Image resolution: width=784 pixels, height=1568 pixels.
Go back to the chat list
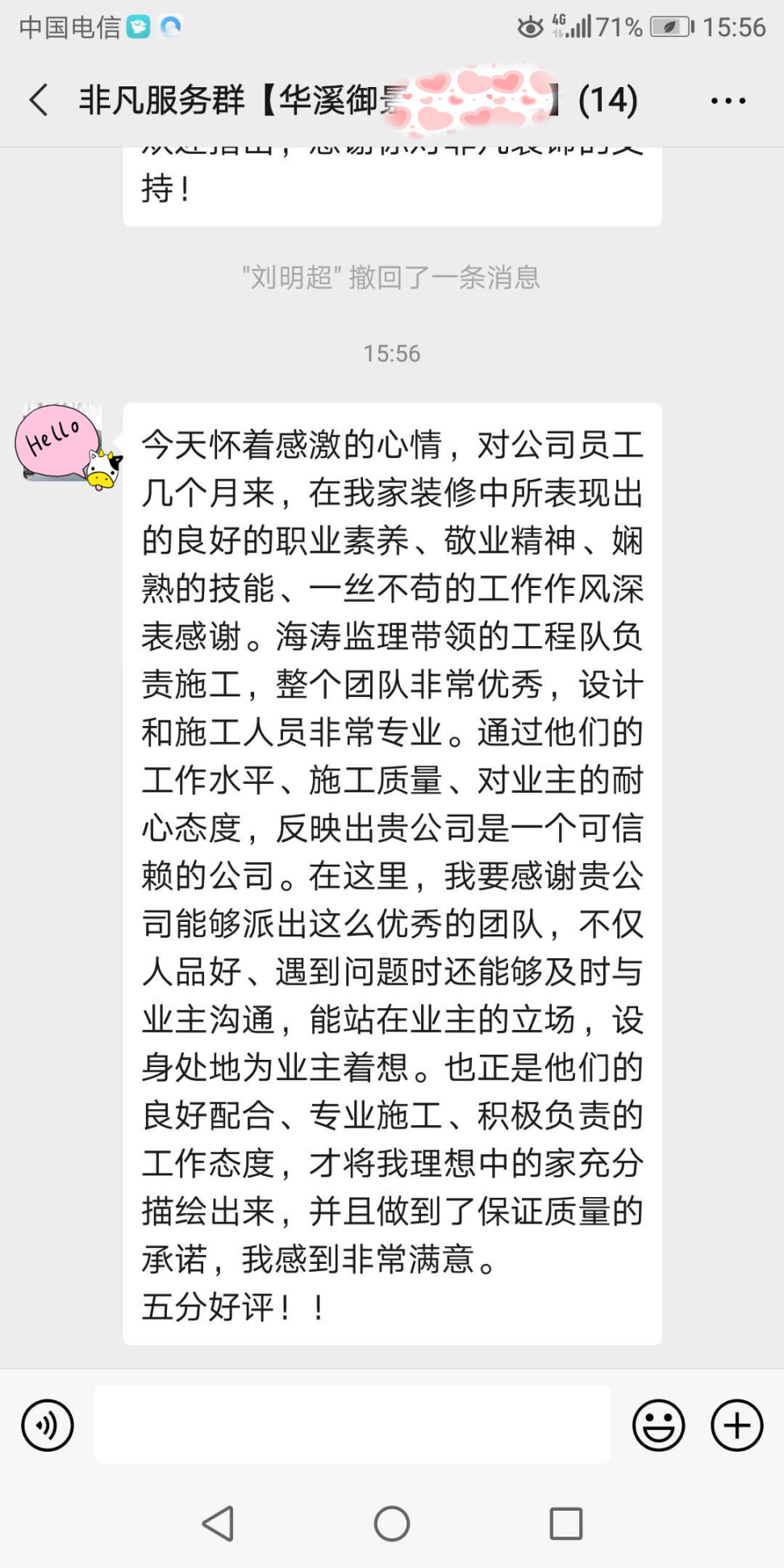point(38,100)
